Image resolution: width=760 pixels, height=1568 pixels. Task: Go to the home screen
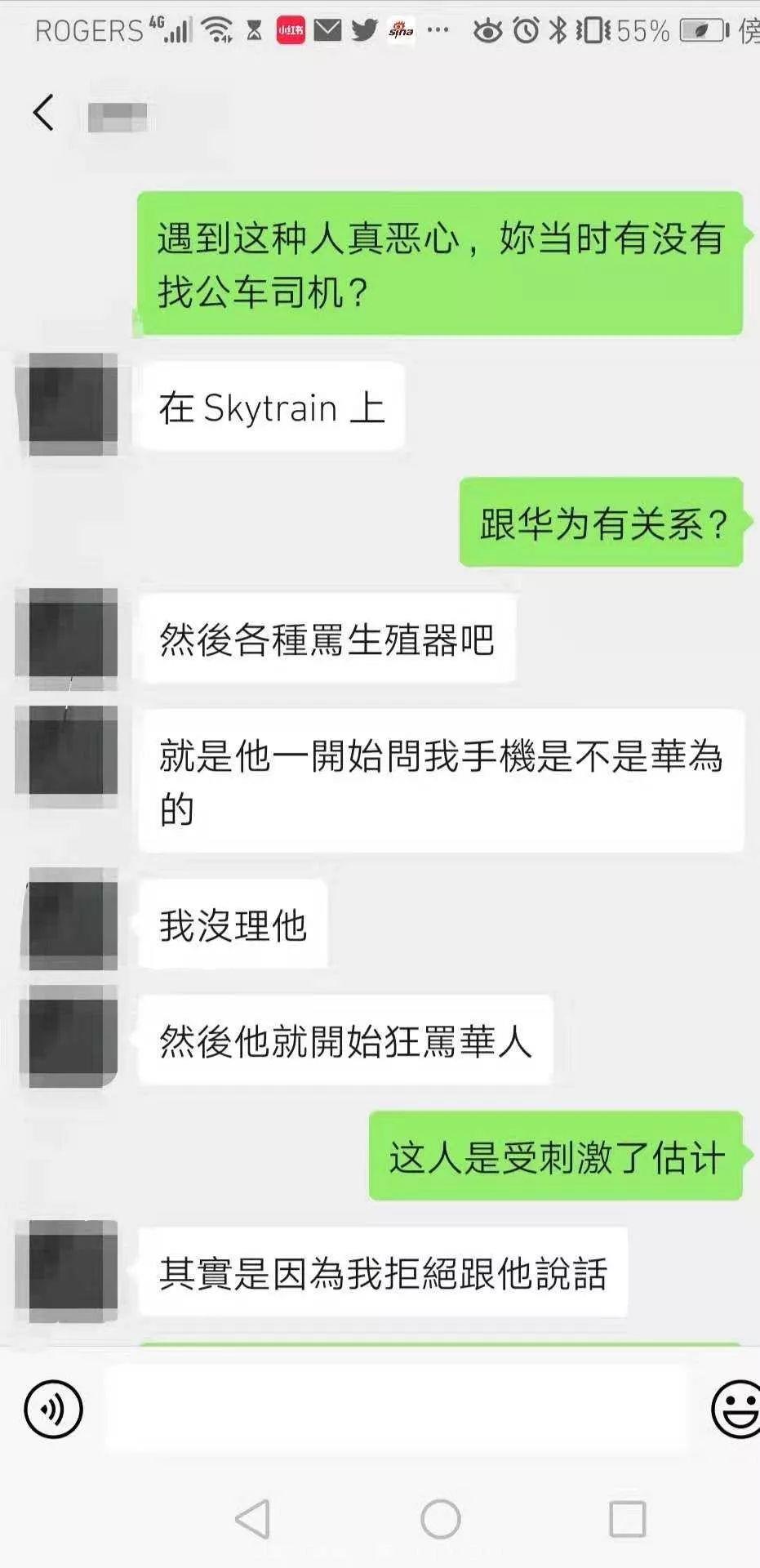(x=440, y=1519)
